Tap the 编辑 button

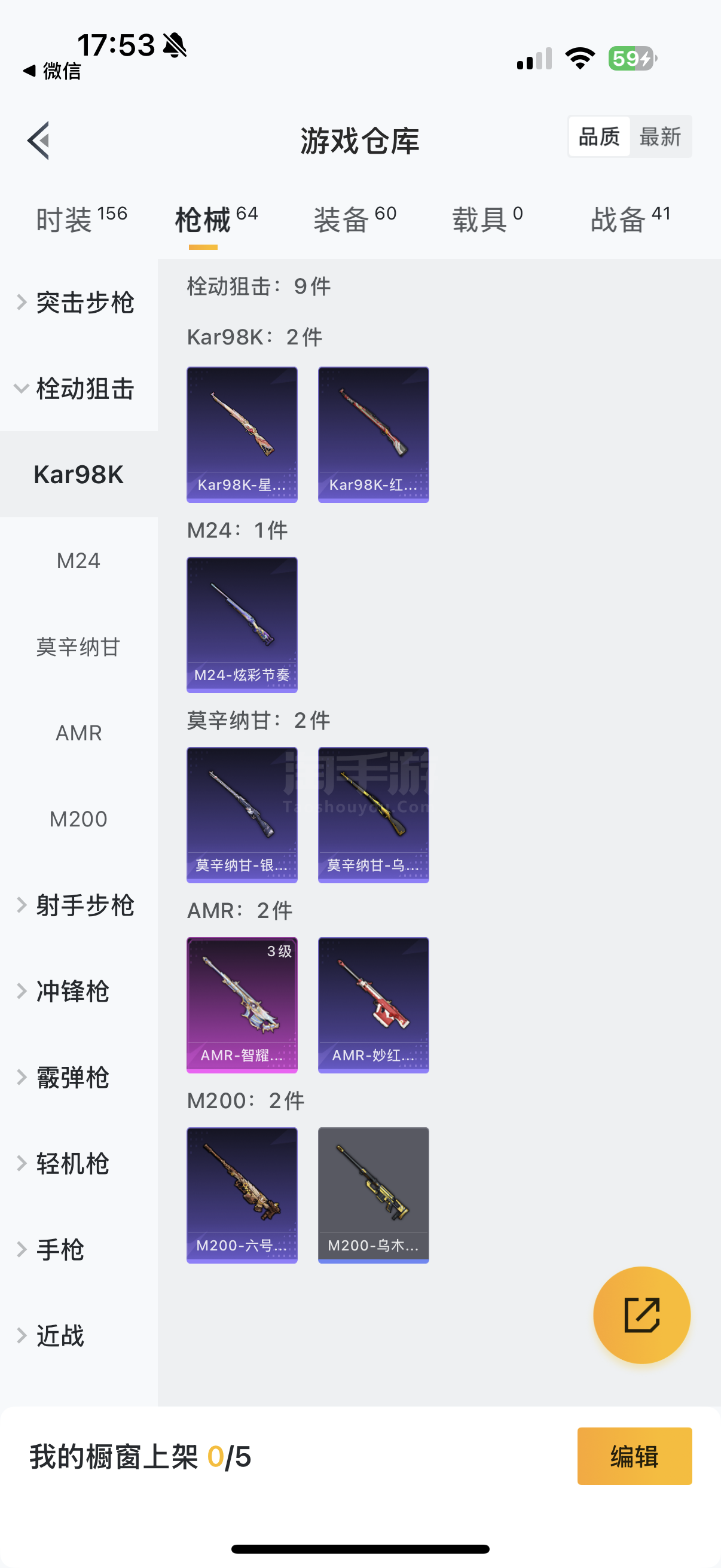[x=634, y=1456]
